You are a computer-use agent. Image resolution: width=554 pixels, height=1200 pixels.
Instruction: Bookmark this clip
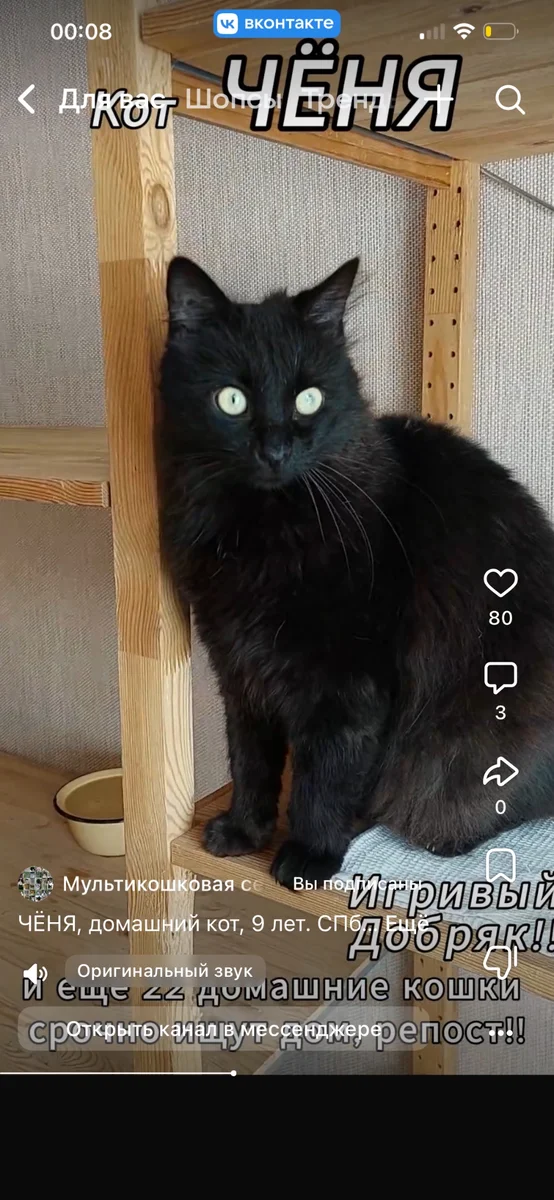click(x=500, y=866)
